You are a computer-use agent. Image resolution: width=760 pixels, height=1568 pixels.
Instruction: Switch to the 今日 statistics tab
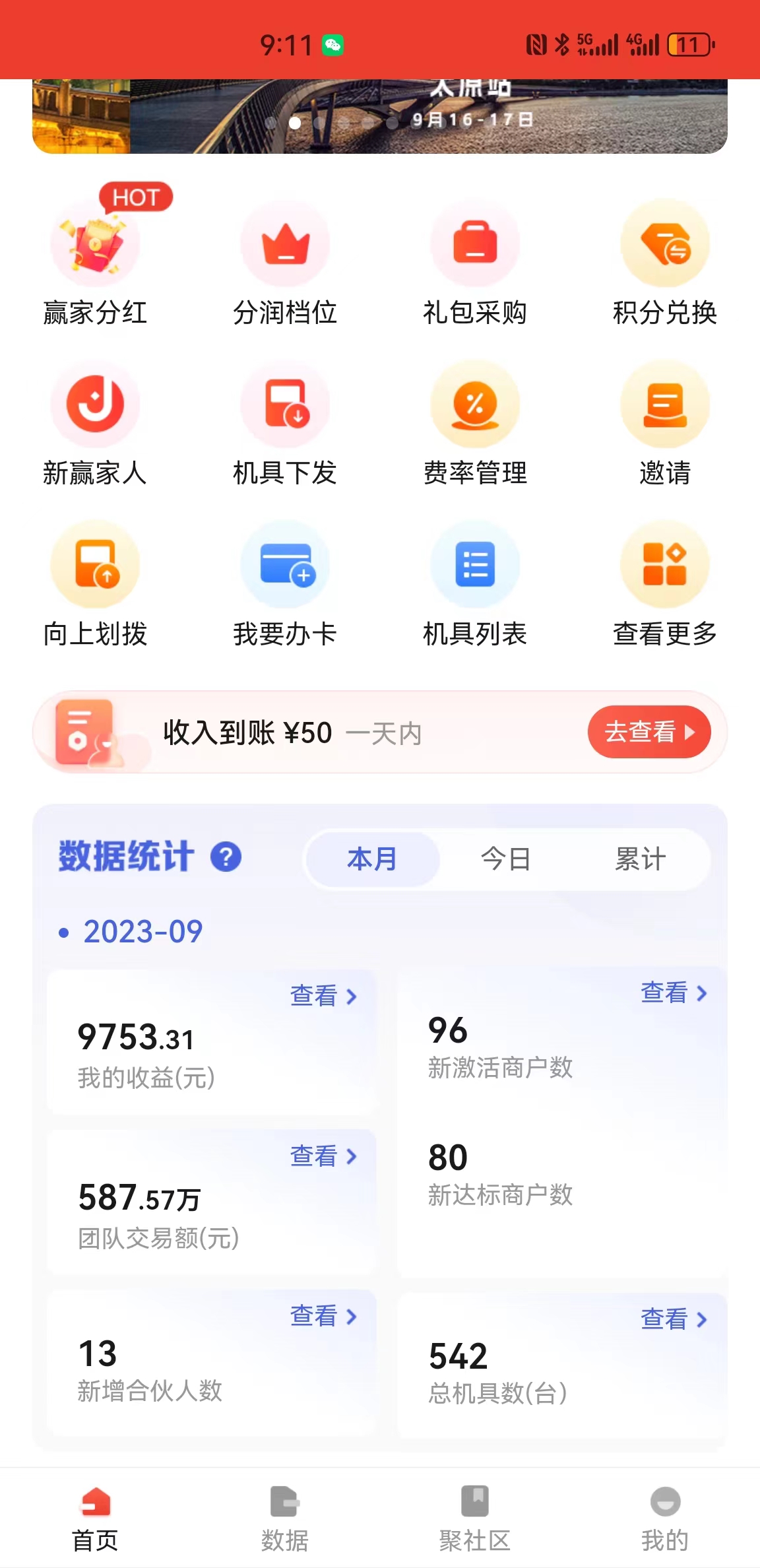click(x=505, y=859)
